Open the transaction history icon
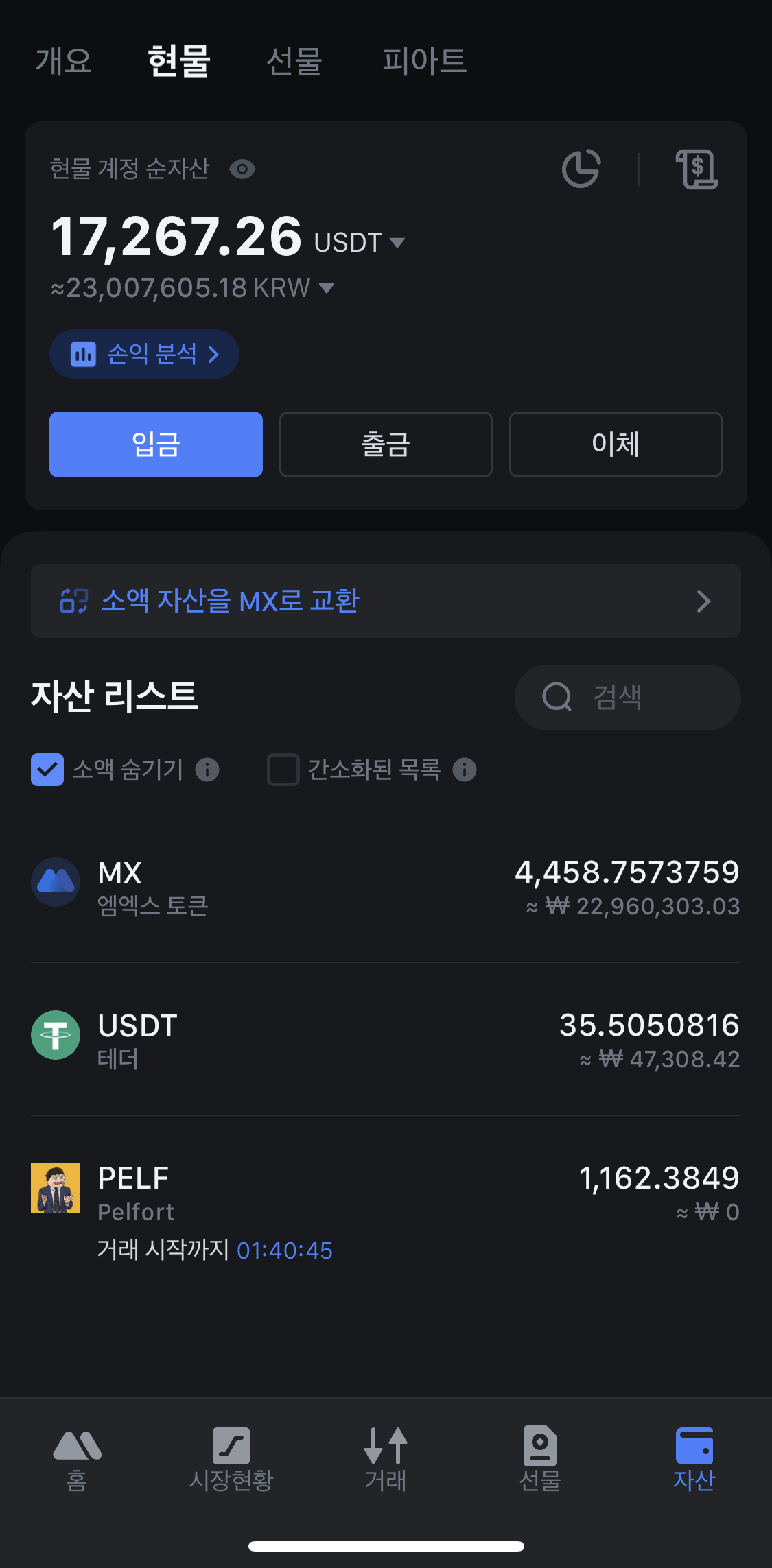772x1568 pixels. [x=697, y=169]
